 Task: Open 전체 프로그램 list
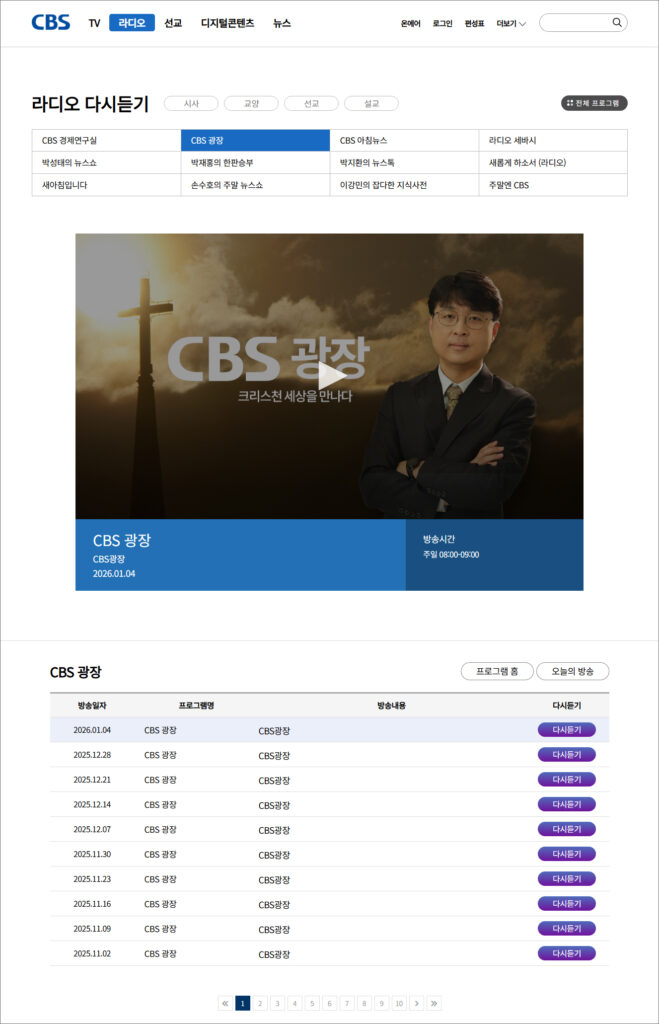(x=594, y=103)
